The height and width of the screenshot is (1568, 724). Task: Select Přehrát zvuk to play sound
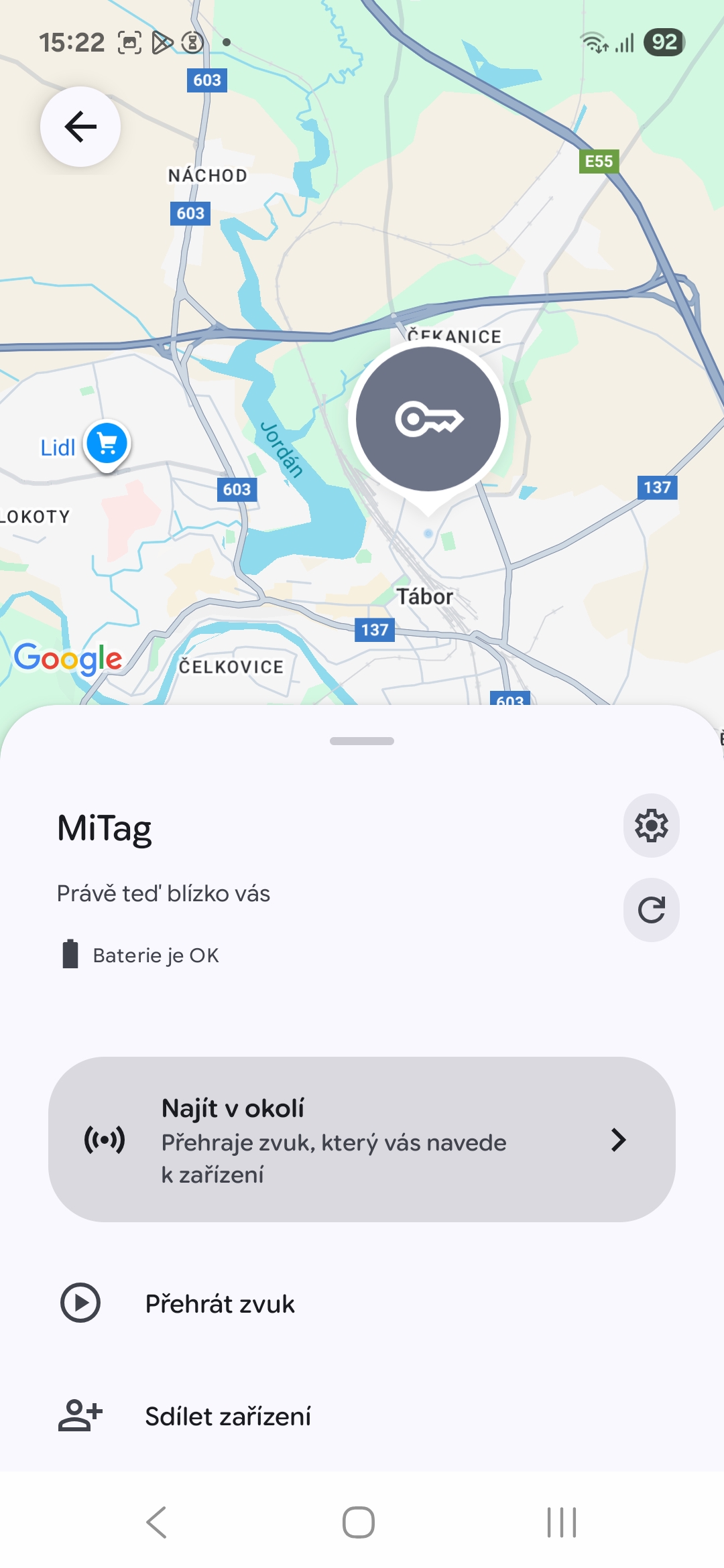220,1303
